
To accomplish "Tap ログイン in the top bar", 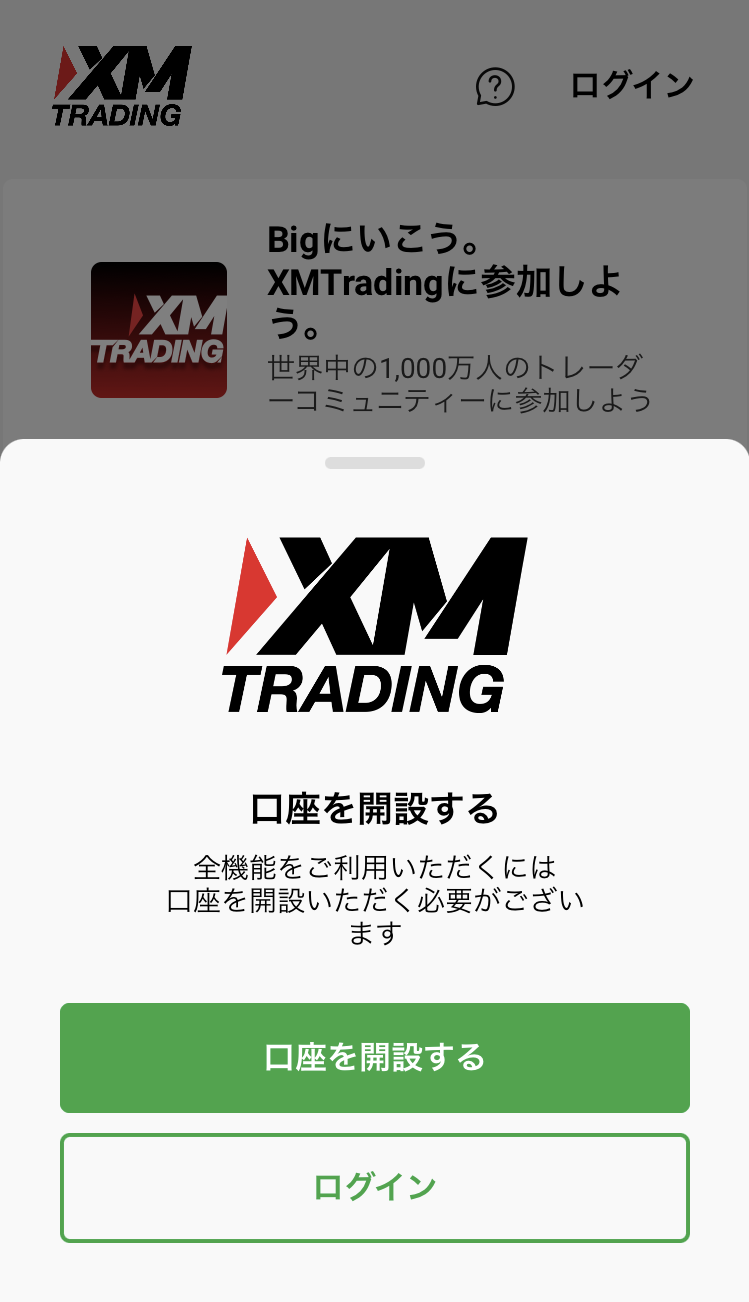I will [x=631, y=85].
